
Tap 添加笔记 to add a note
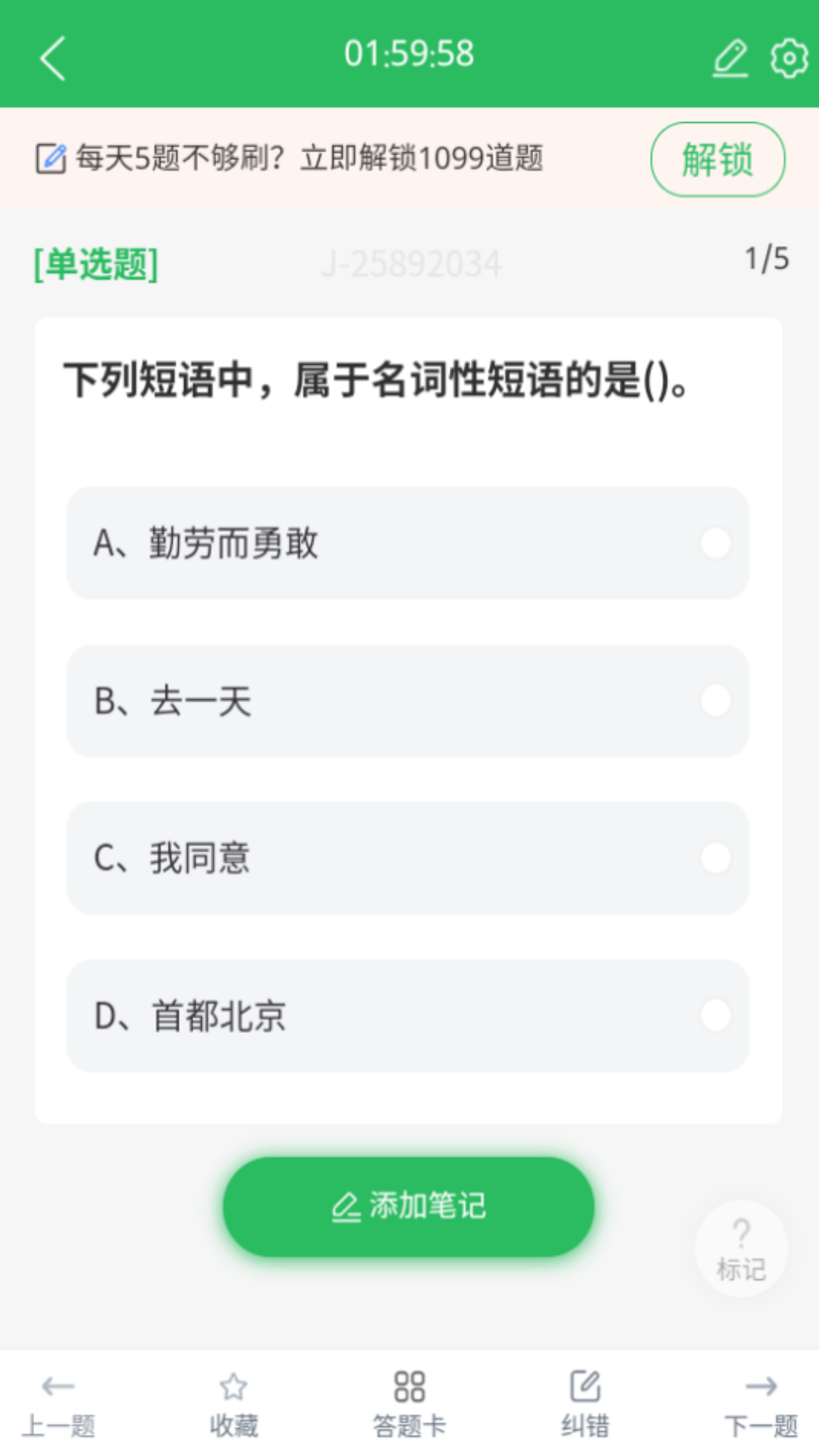tap(409, 1206)
